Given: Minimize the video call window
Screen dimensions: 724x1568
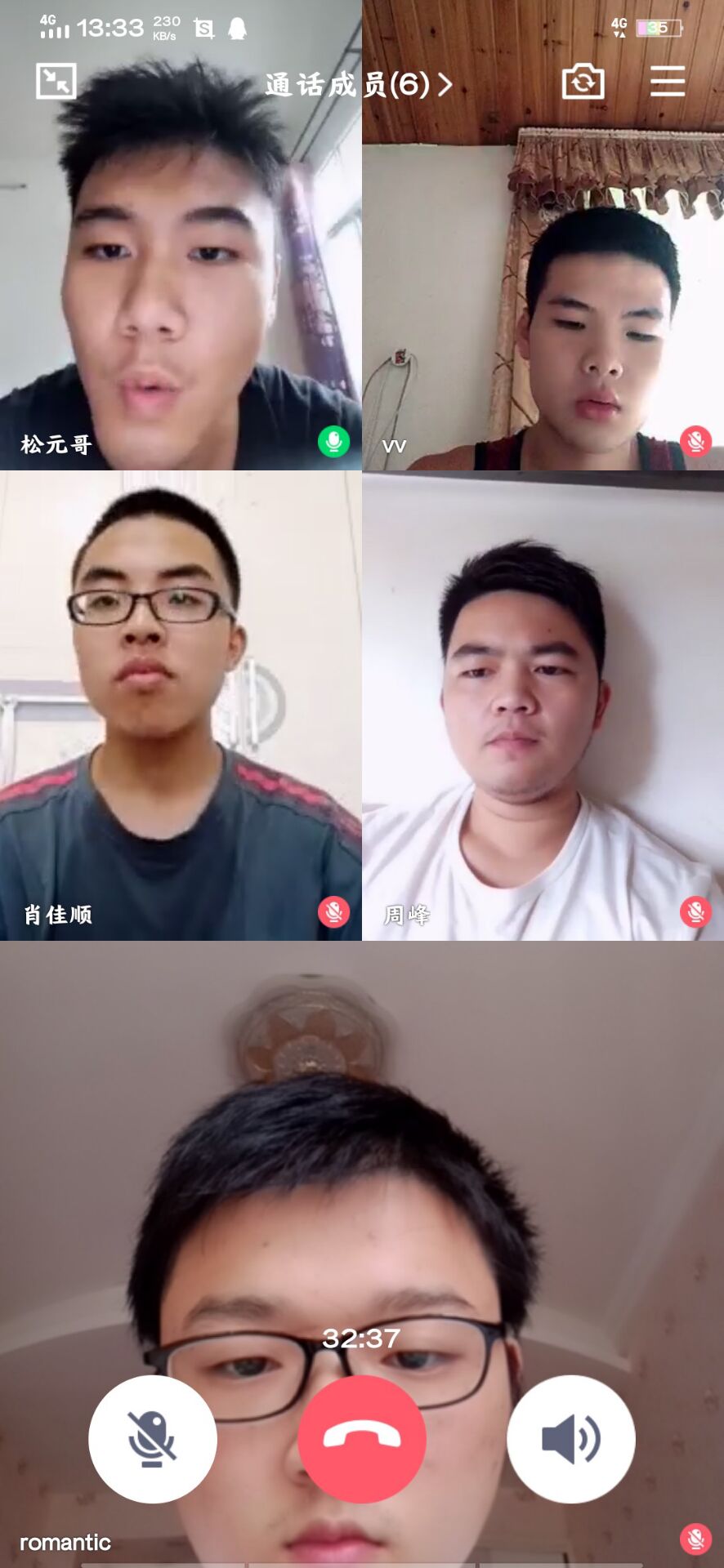Looking at the screenshot, I should pyautogui.click(x=56, y=81).
